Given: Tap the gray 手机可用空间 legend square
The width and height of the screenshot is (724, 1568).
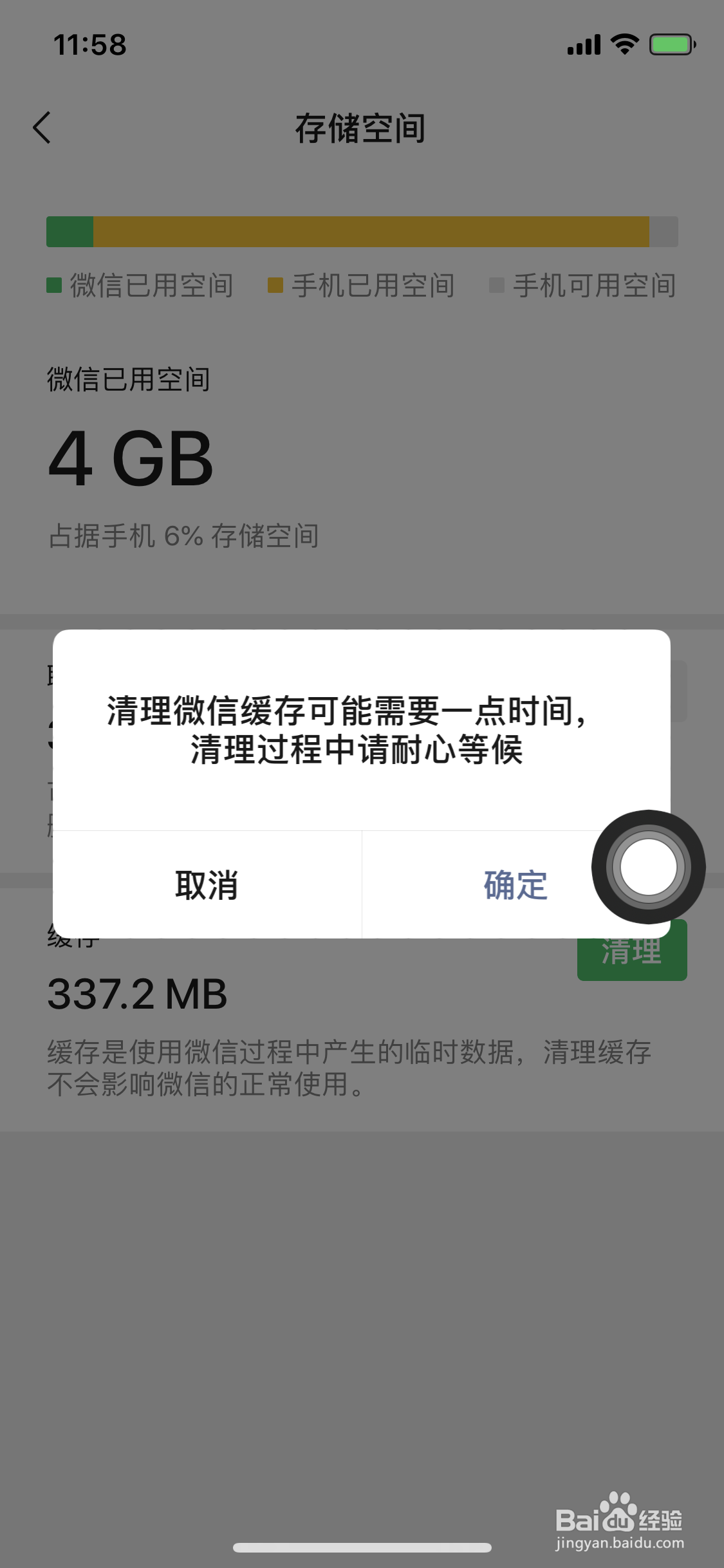Looking at the screenshot, I should (x=497, y=285).
